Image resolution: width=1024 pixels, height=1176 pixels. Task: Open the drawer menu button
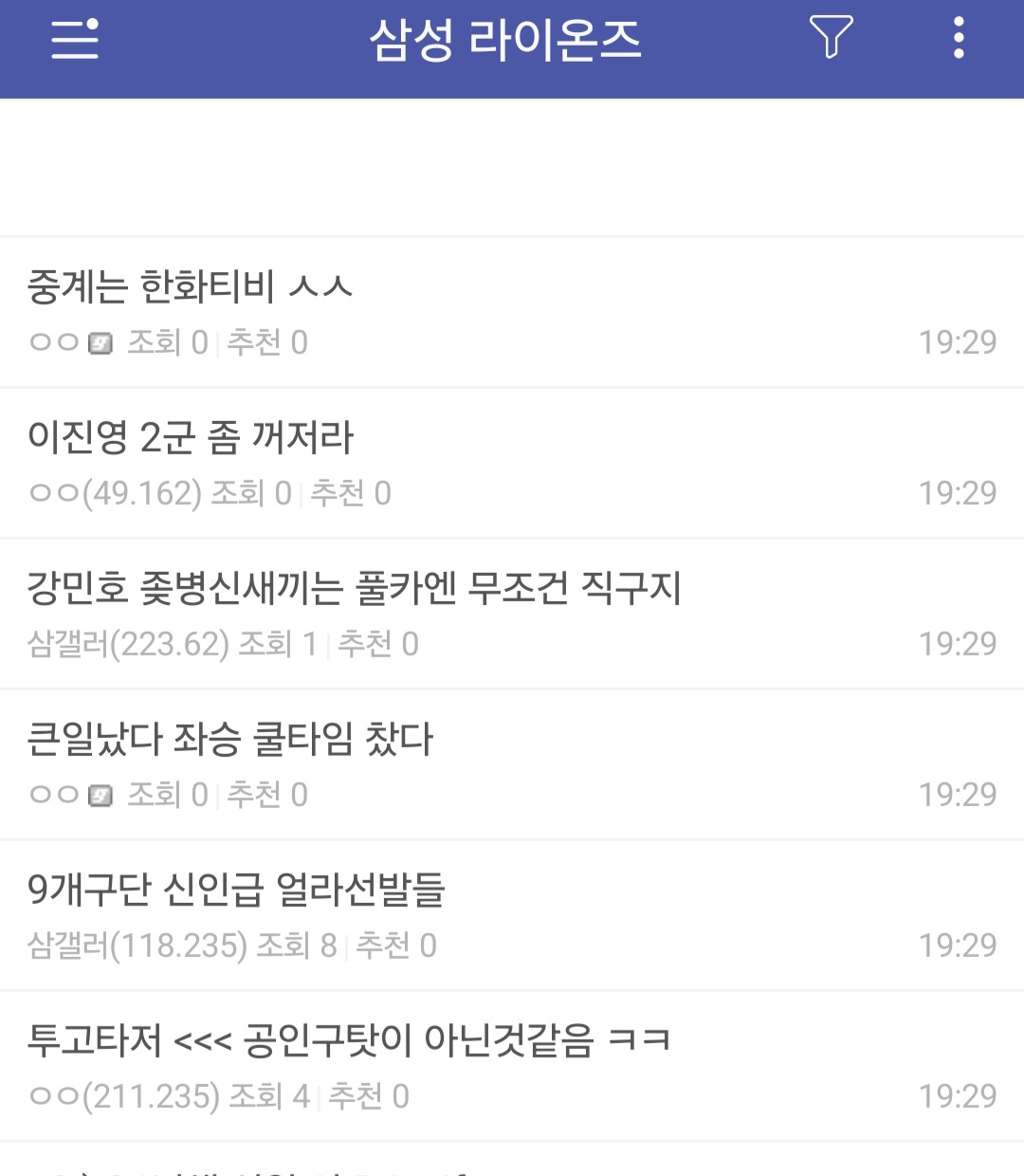(74, 39)
